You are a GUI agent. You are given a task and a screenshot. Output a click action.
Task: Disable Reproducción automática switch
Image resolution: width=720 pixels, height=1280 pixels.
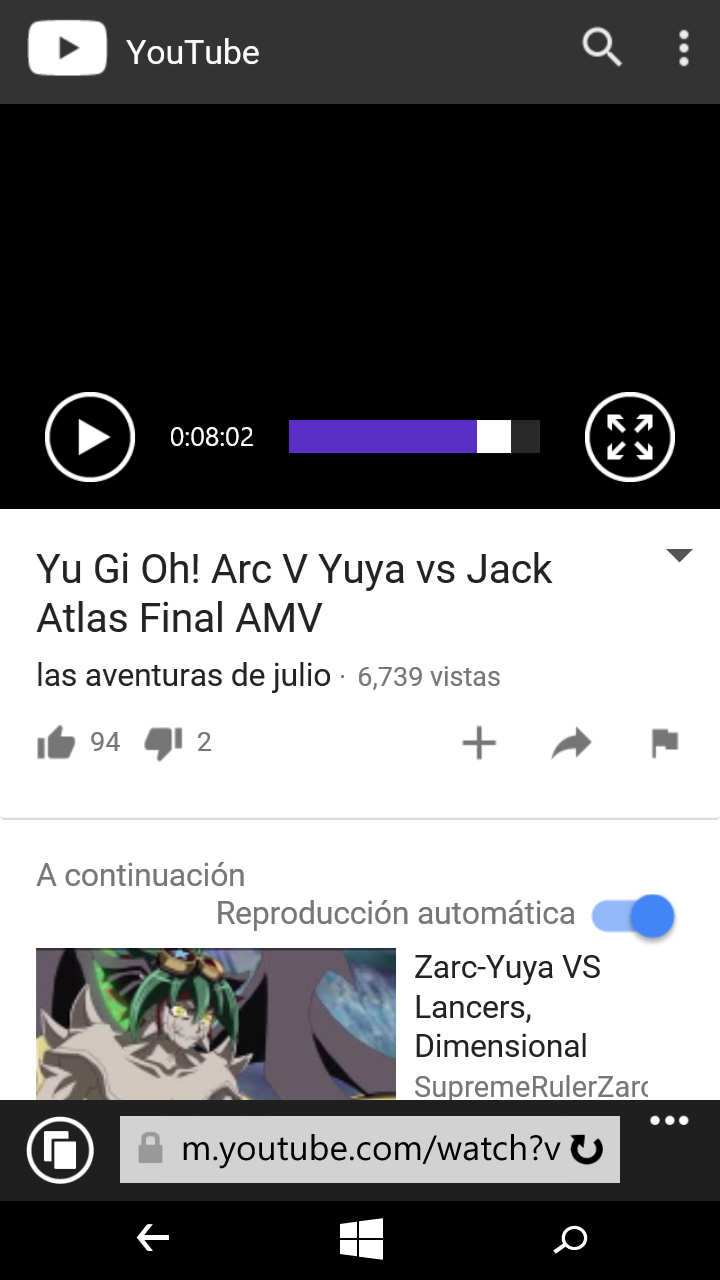(634, 915)
